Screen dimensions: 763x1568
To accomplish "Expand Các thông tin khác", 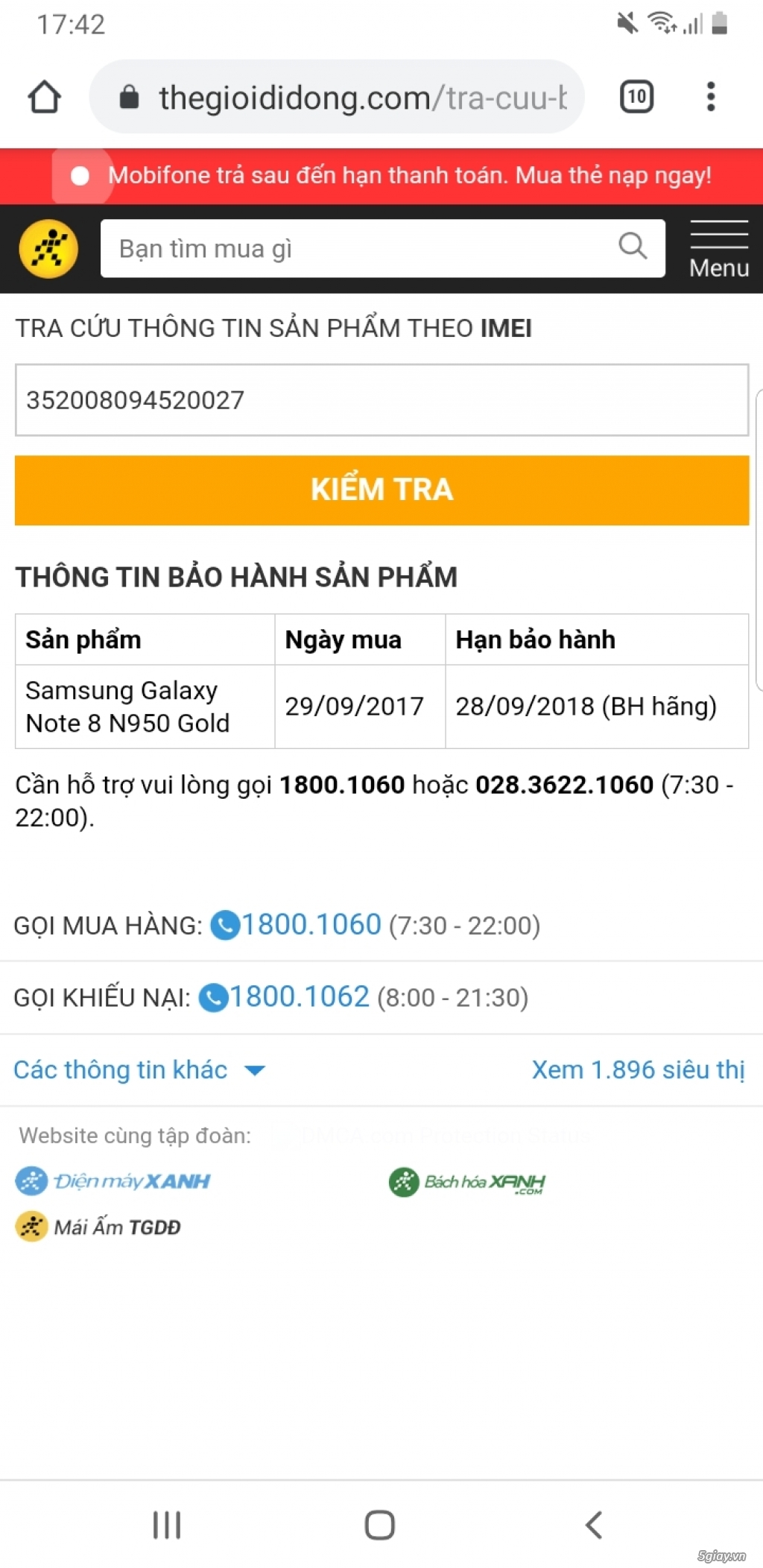I will tap(139, 1070).
